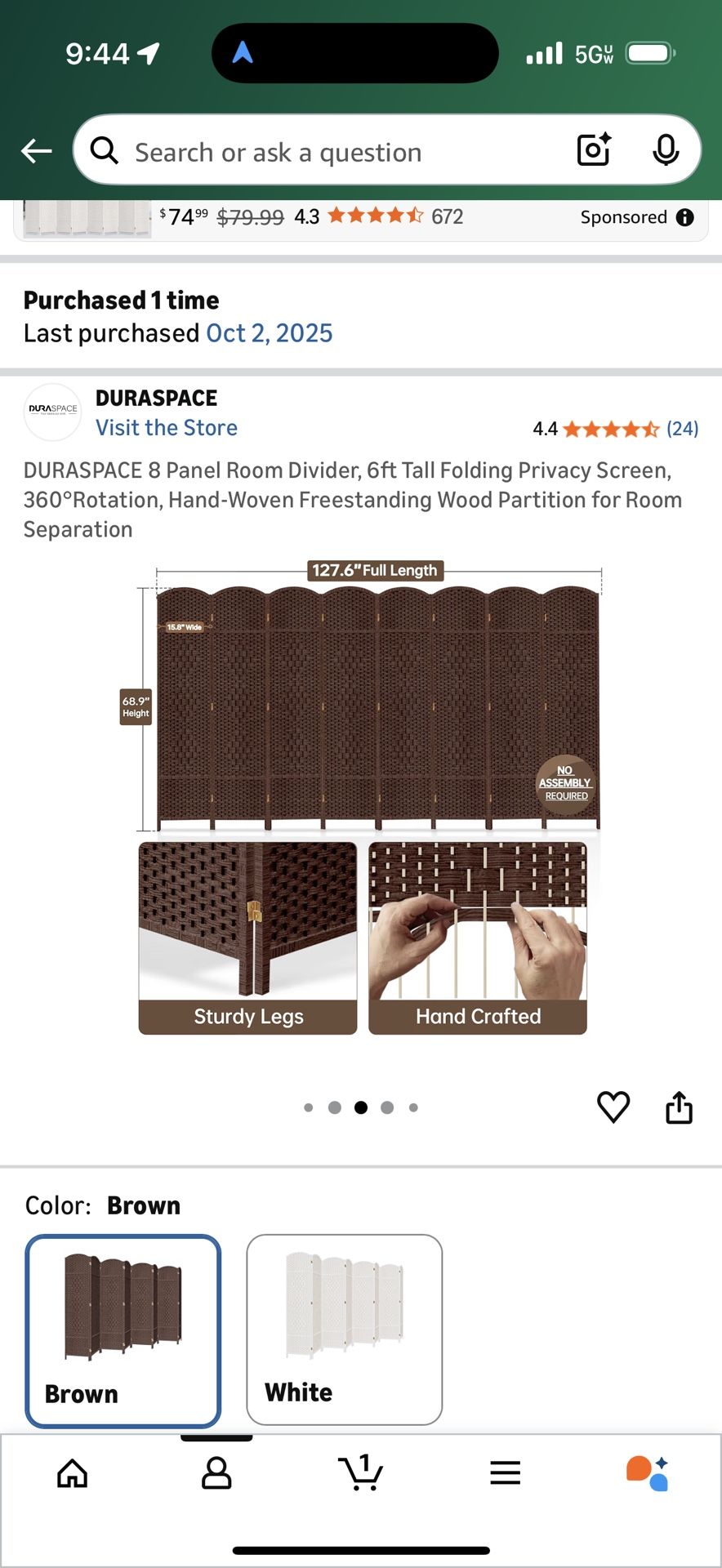Select the third carousel dot indicator
722x1568 pixels.
pyautogui.click(x=361, y=1107)
